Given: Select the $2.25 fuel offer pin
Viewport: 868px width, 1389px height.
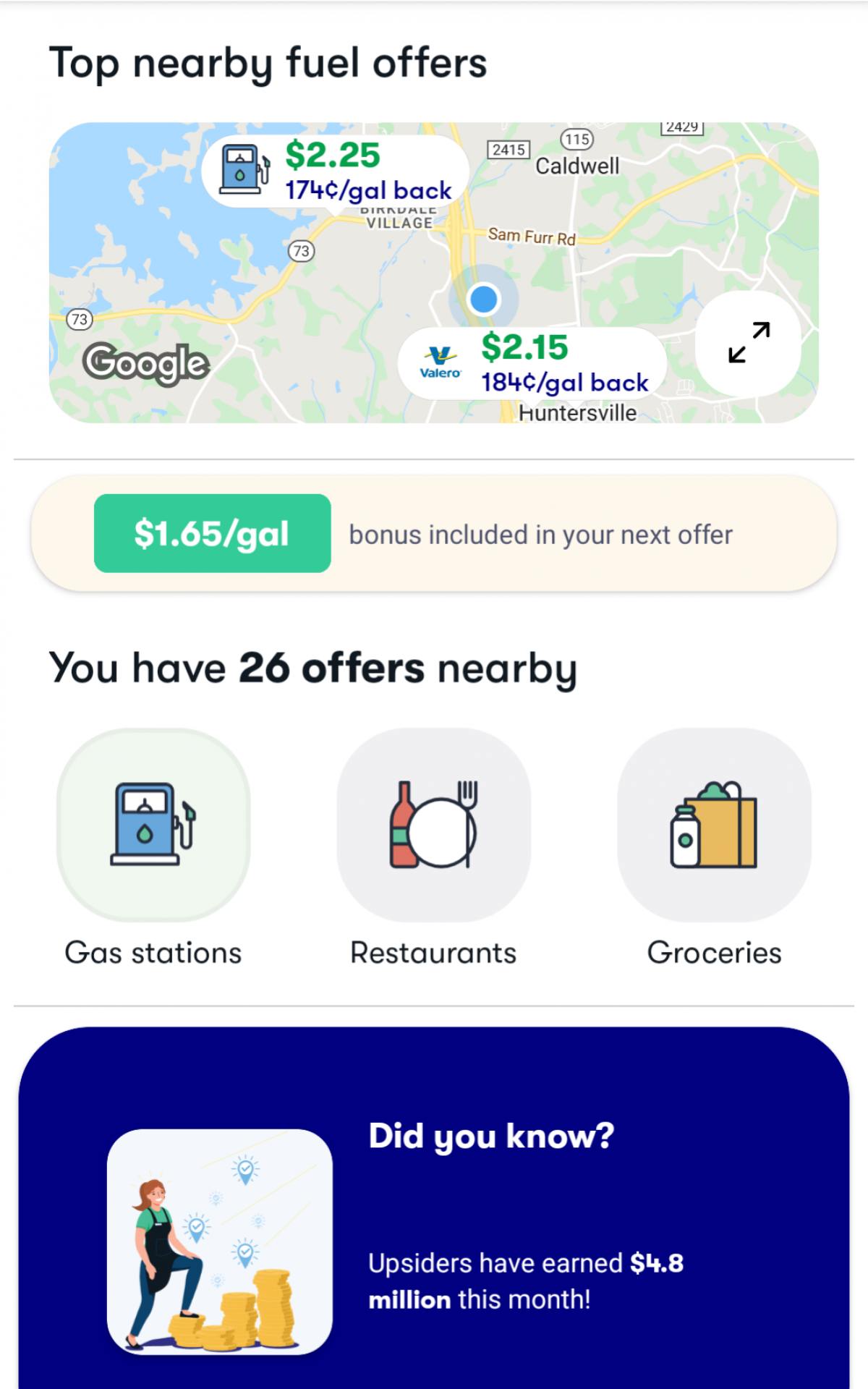Looking at the screenshot, I should coord(336,172).
